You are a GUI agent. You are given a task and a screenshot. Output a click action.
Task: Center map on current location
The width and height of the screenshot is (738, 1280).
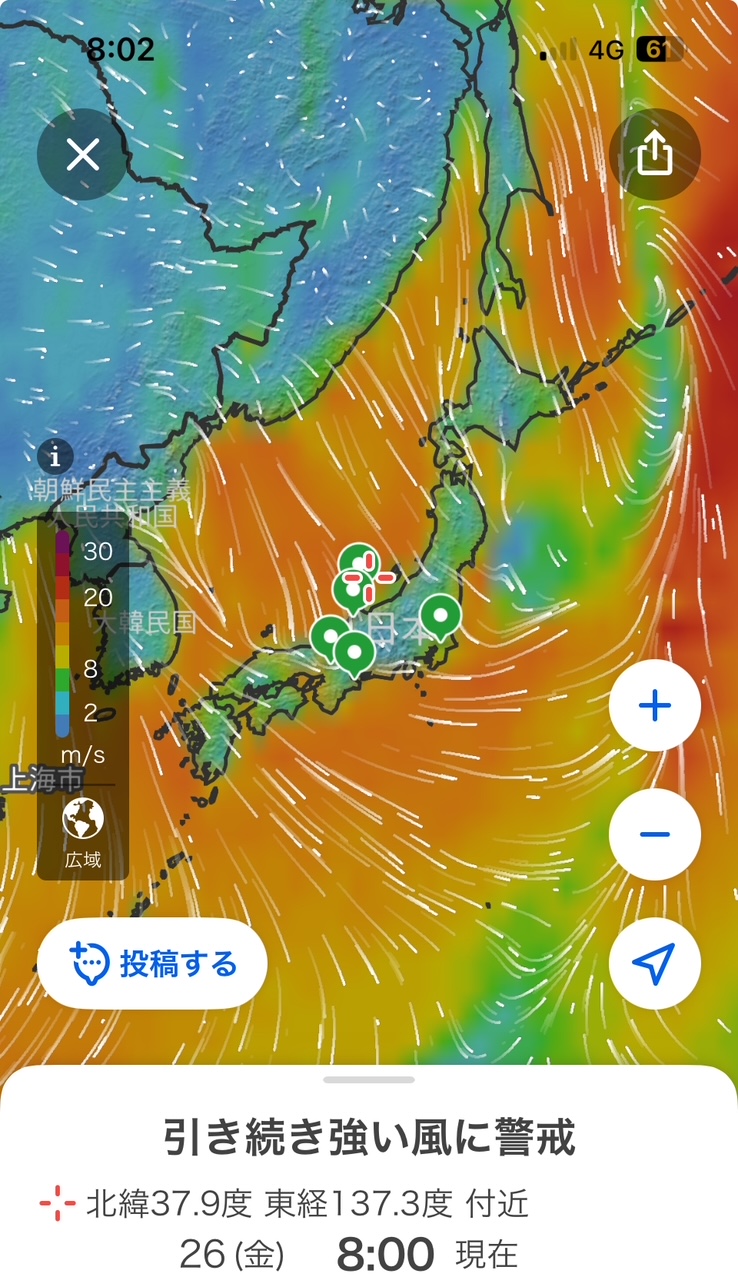654,963
